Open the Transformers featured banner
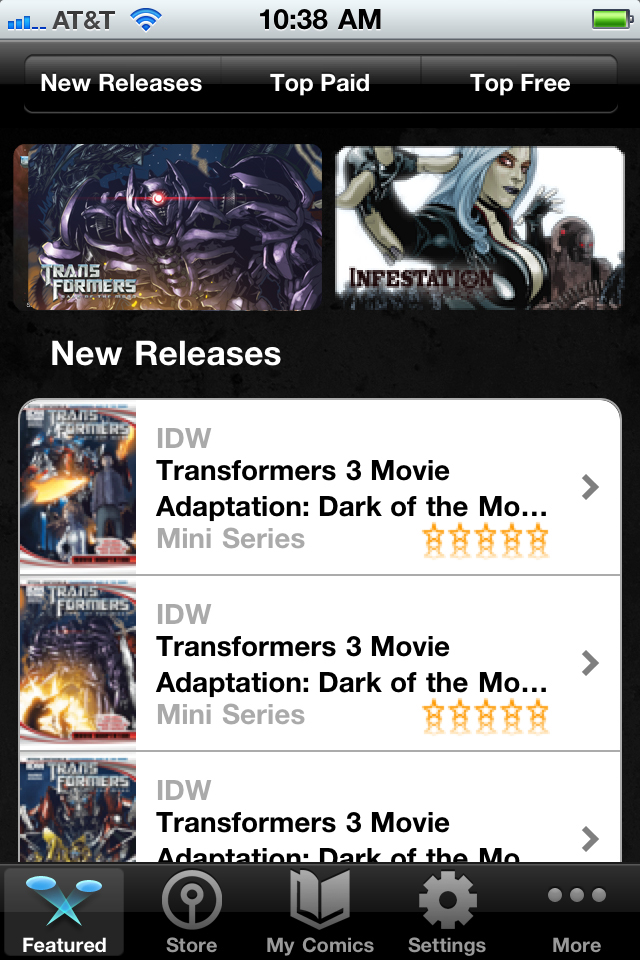The height and width of the screenshot is (960, 640). pos(168,227)
